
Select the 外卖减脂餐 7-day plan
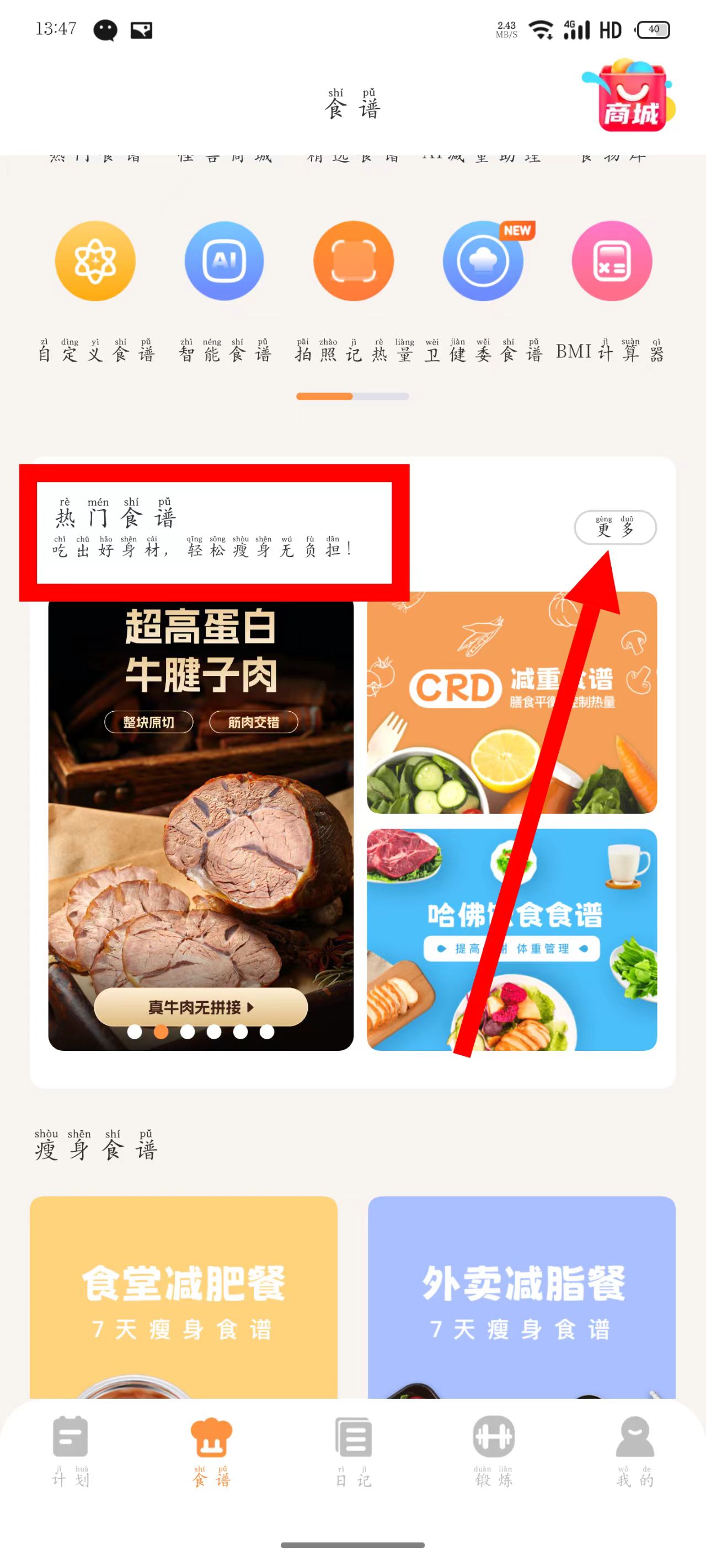[521, 1297]
